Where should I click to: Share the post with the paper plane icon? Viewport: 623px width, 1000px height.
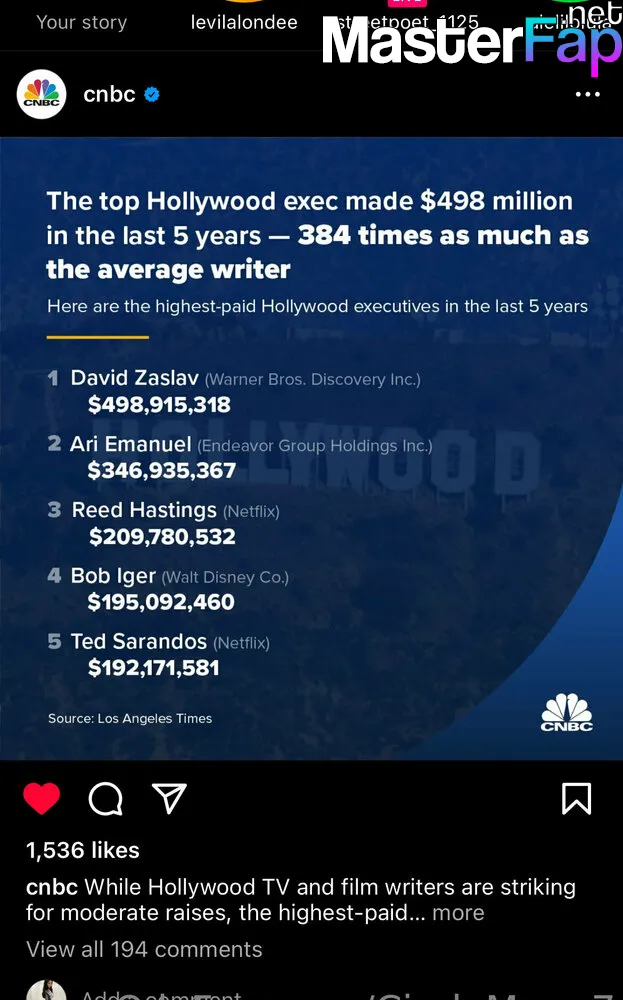point(169,798)
